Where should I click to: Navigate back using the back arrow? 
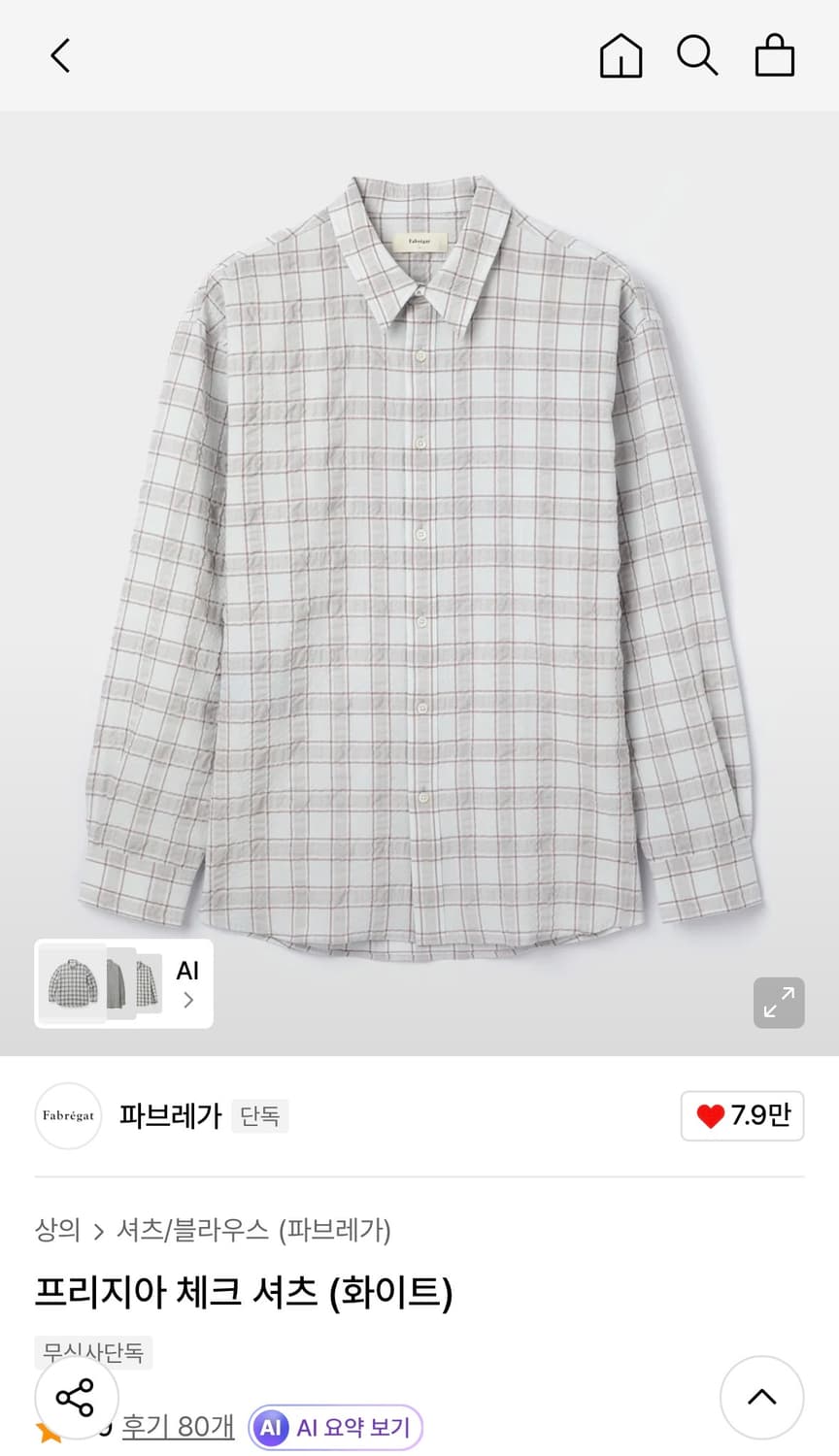60,55
